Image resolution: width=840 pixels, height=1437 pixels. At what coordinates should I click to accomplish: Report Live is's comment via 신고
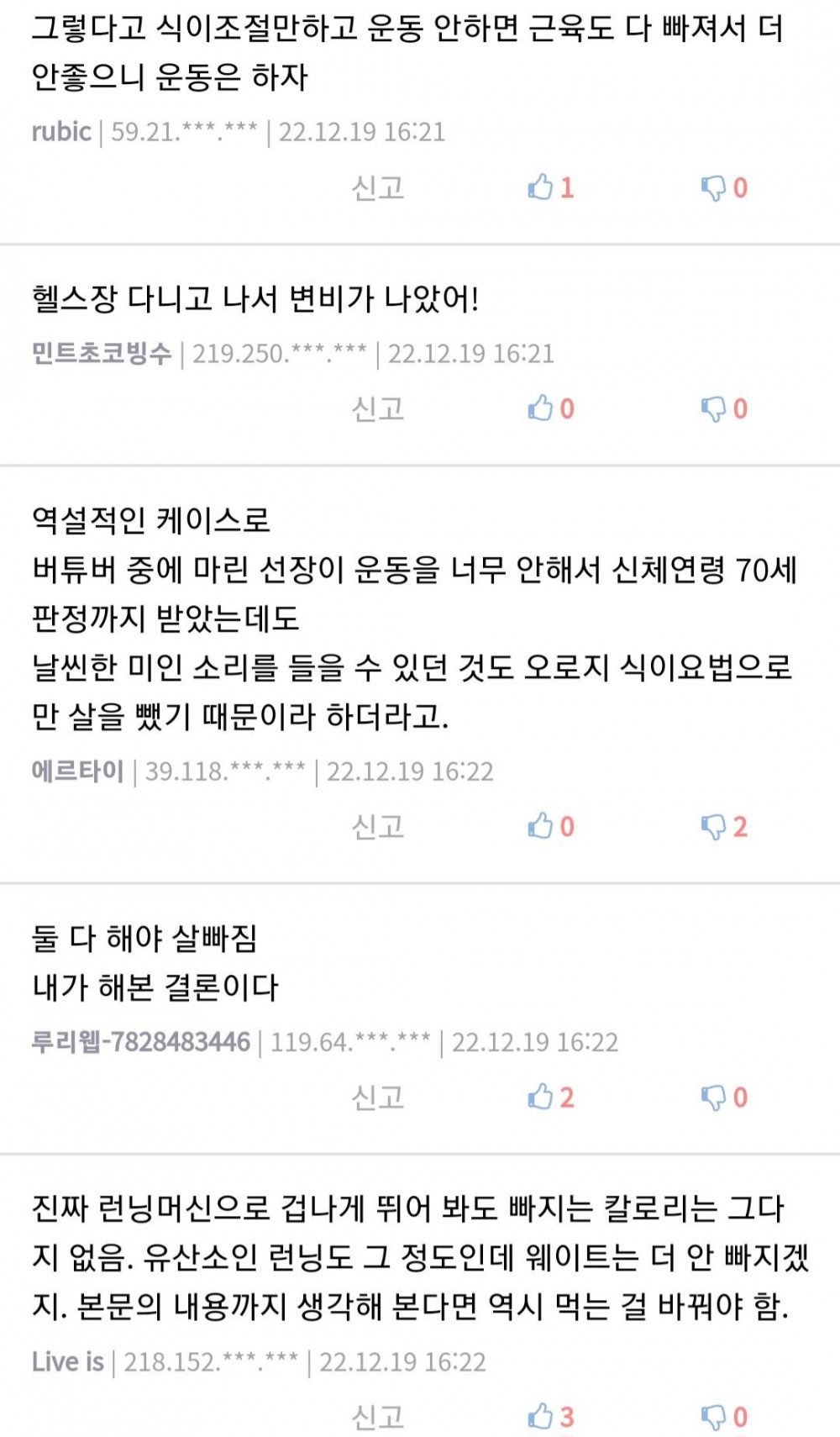[378, 1418]
